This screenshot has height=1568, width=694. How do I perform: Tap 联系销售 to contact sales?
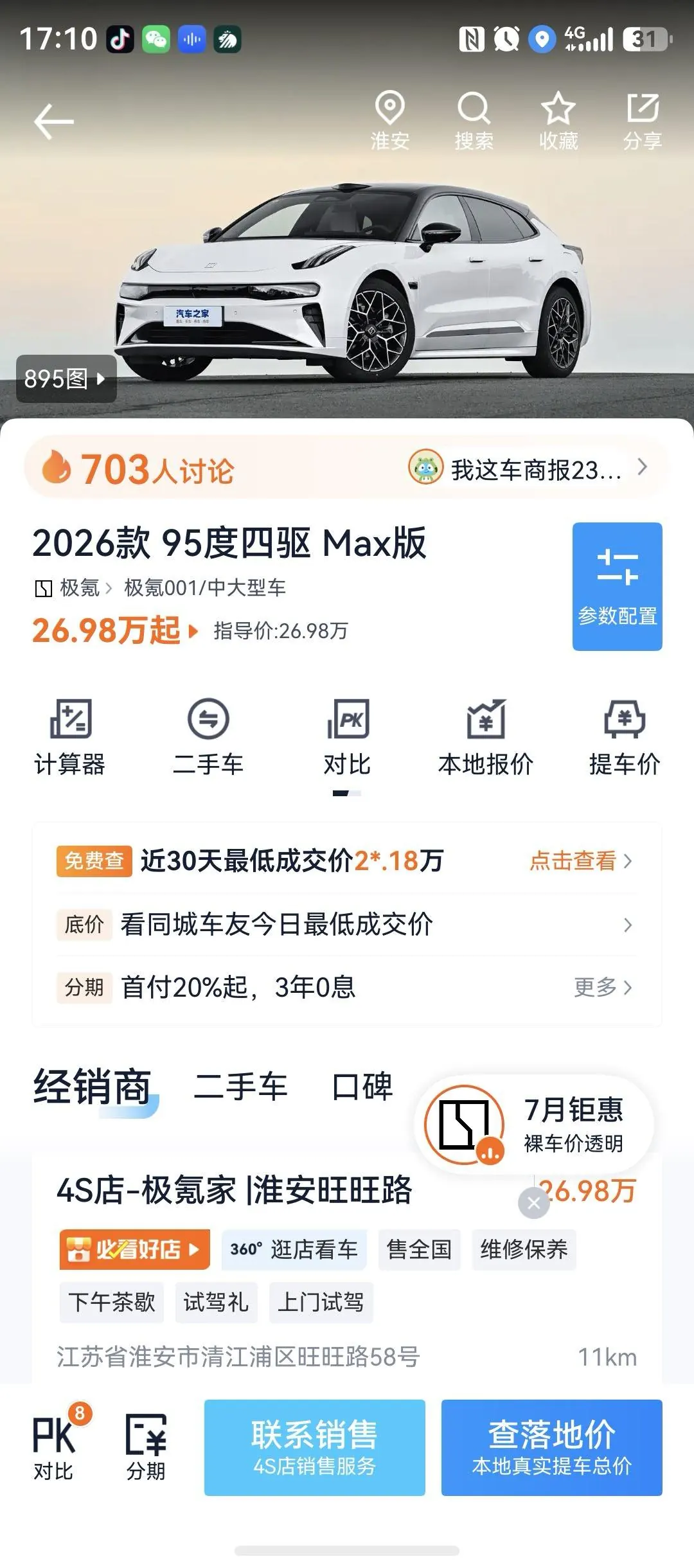(315, 1447)
